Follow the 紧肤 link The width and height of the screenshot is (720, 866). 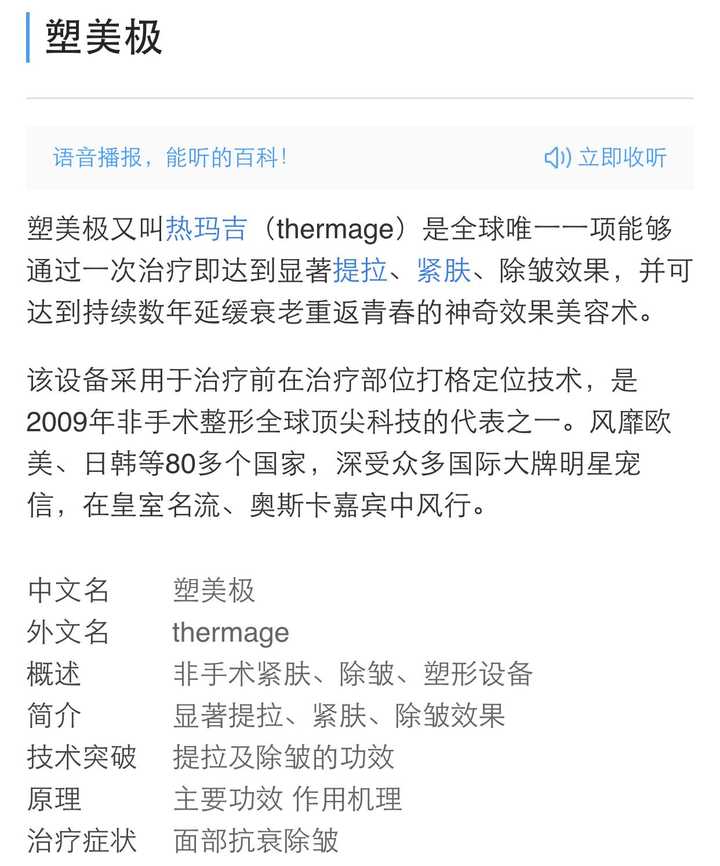coord(444,271)
